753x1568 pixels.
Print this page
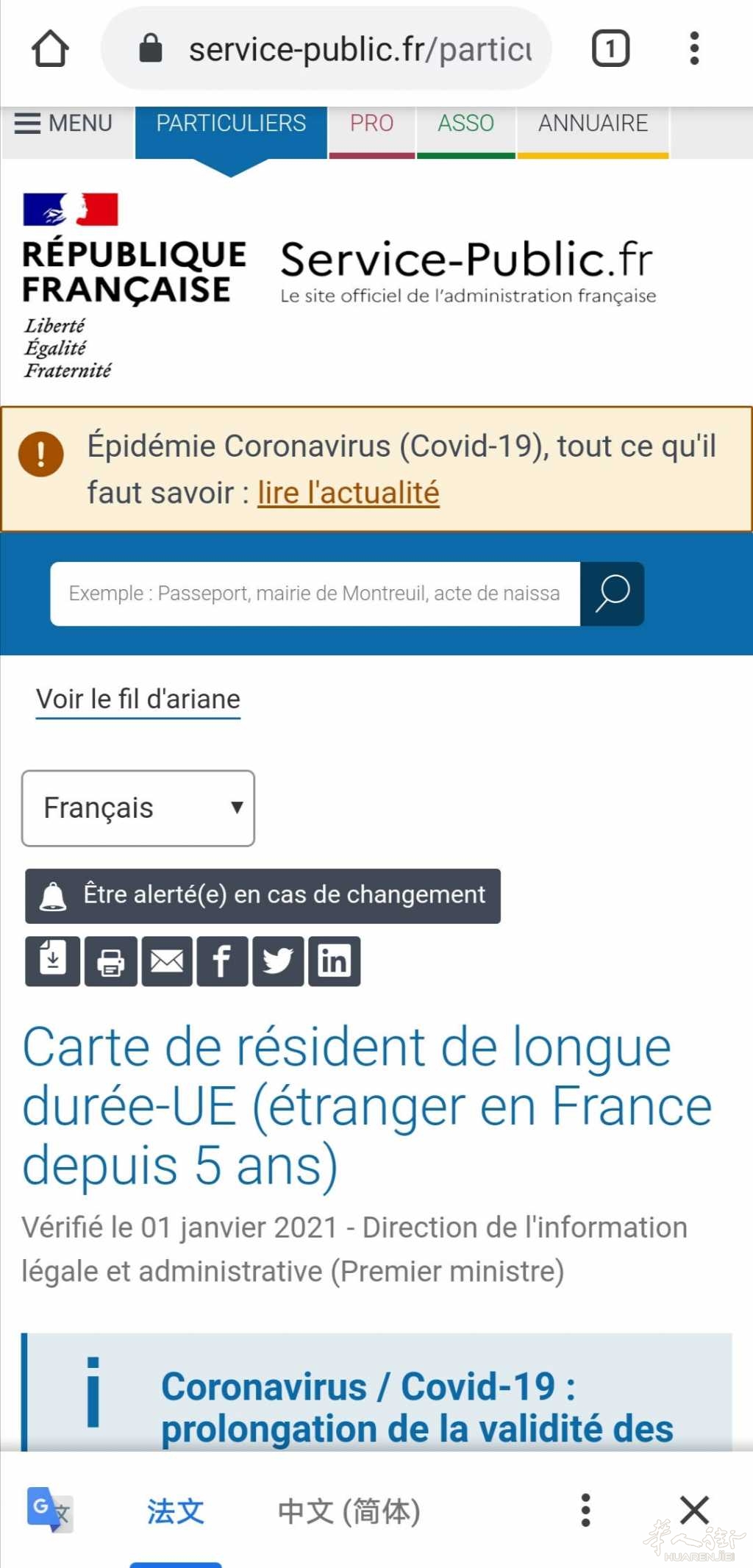110,961
